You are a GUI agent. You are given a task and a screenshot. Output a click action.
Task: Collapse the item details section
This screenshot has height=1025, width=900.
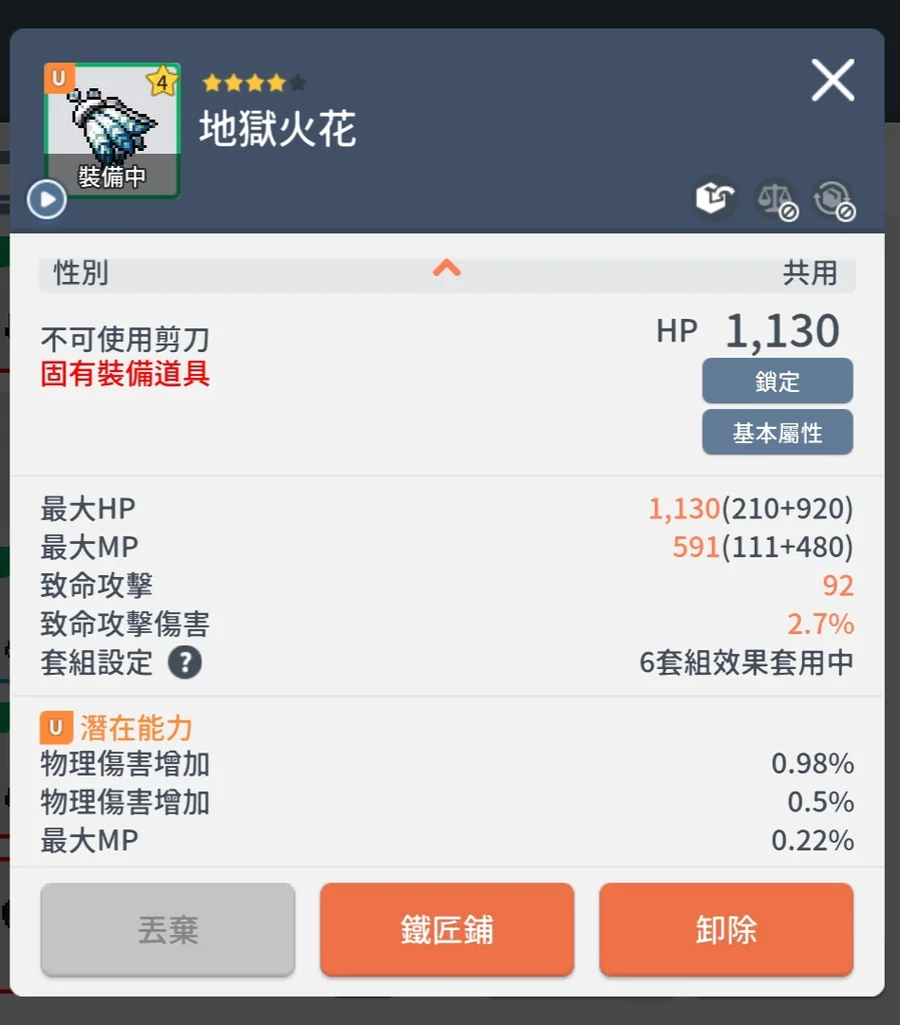click(x=446, y=268)
